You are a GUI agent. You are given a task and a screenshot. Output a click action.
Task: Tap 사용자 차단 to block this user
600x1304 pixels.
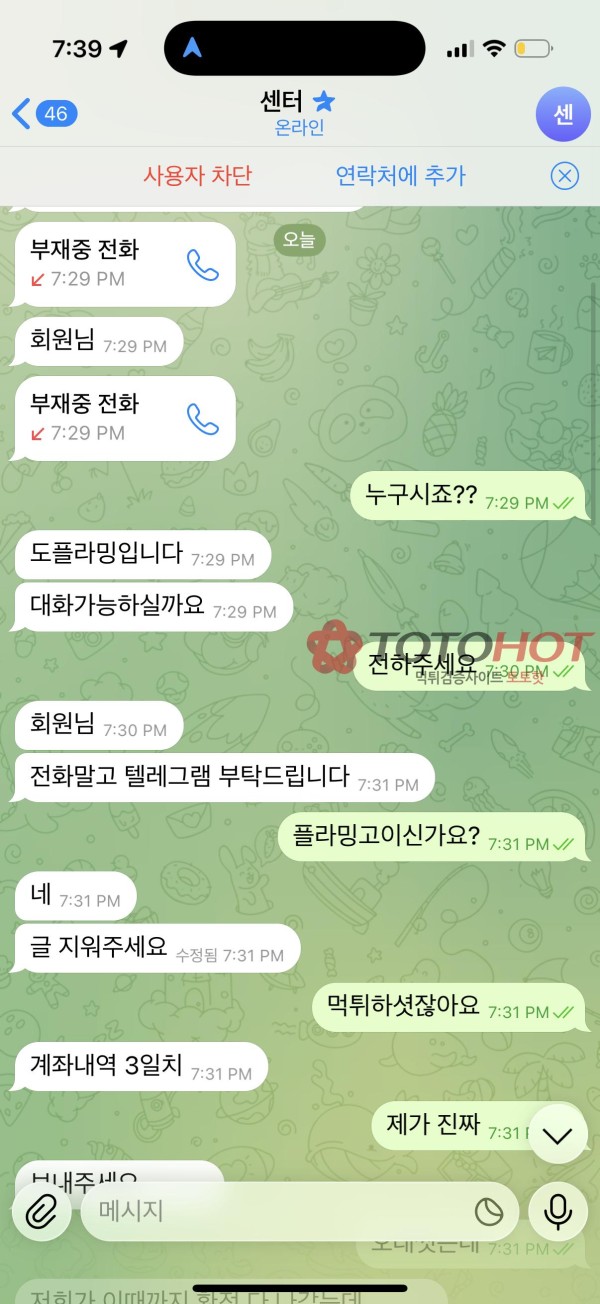[x=197, y=176]
